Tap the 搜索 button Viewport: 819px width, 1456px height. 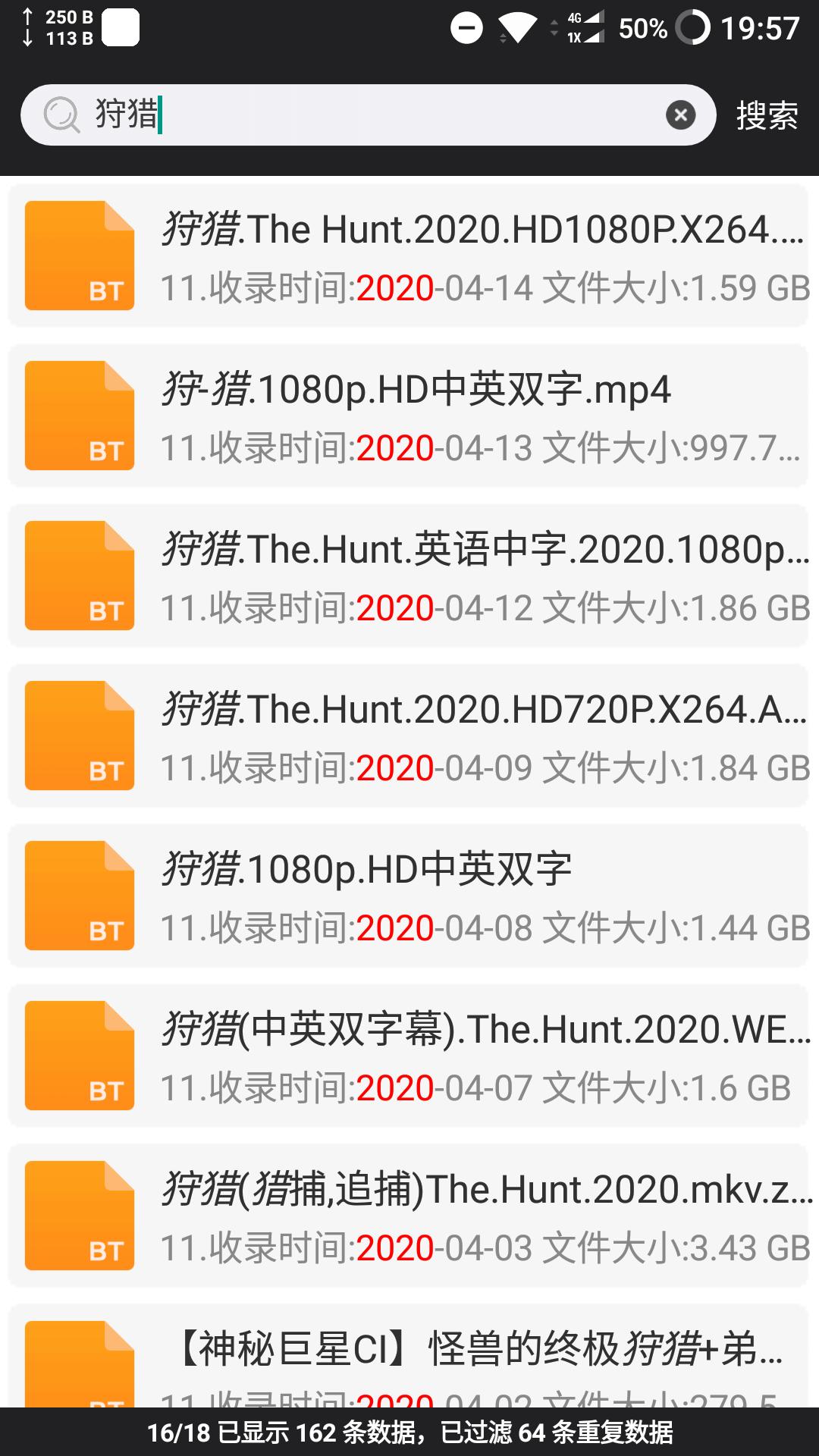767,115
